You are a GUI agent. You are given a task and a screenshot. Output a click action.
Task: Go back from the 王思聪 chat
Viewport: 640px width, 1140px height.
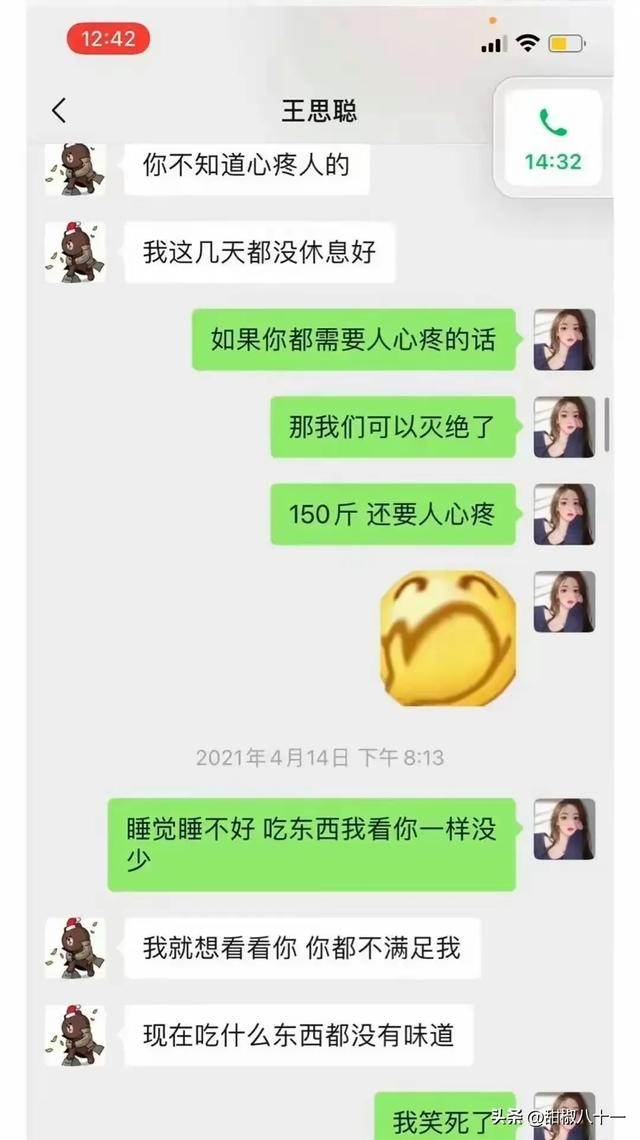point(59,110)
